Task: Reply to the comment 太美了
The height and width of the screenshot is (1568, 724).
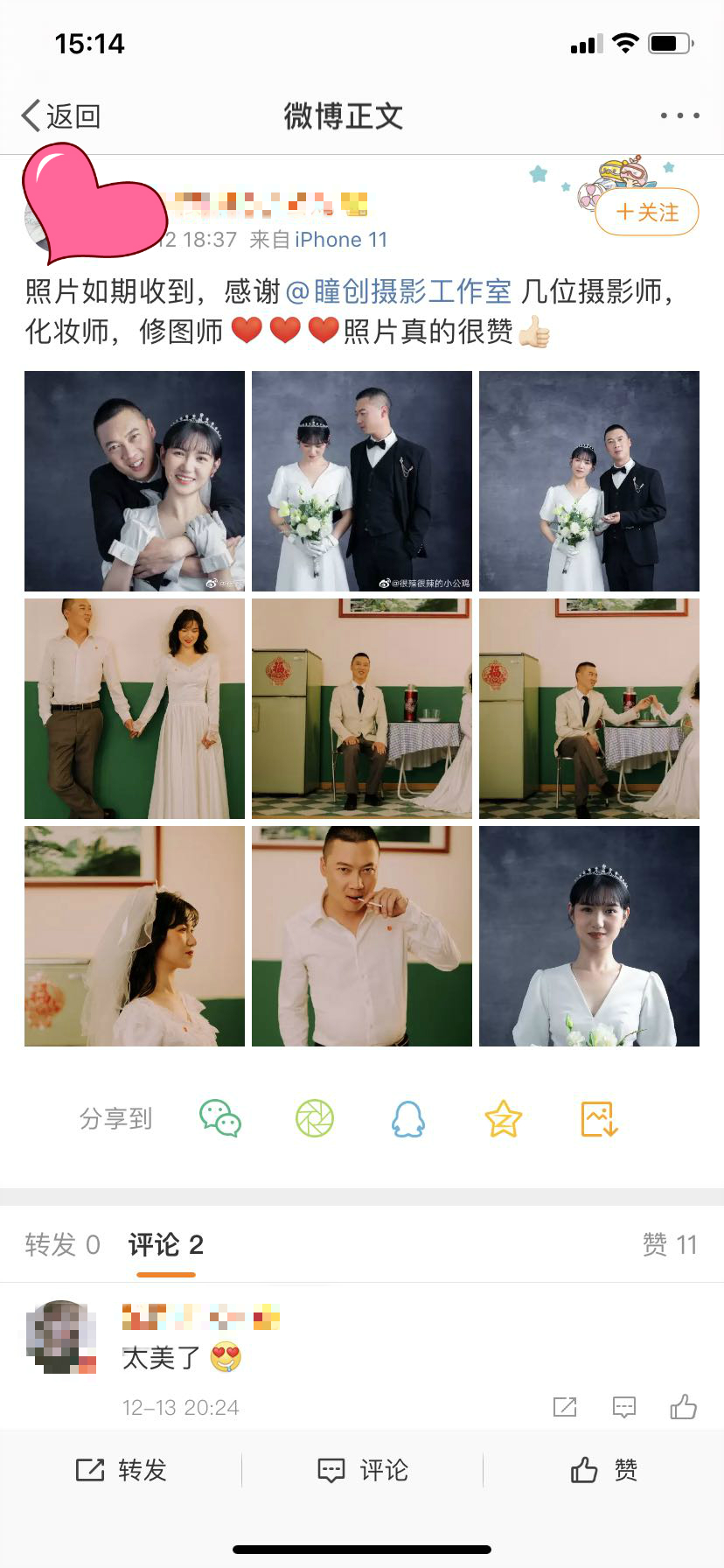Action: 624,1407
